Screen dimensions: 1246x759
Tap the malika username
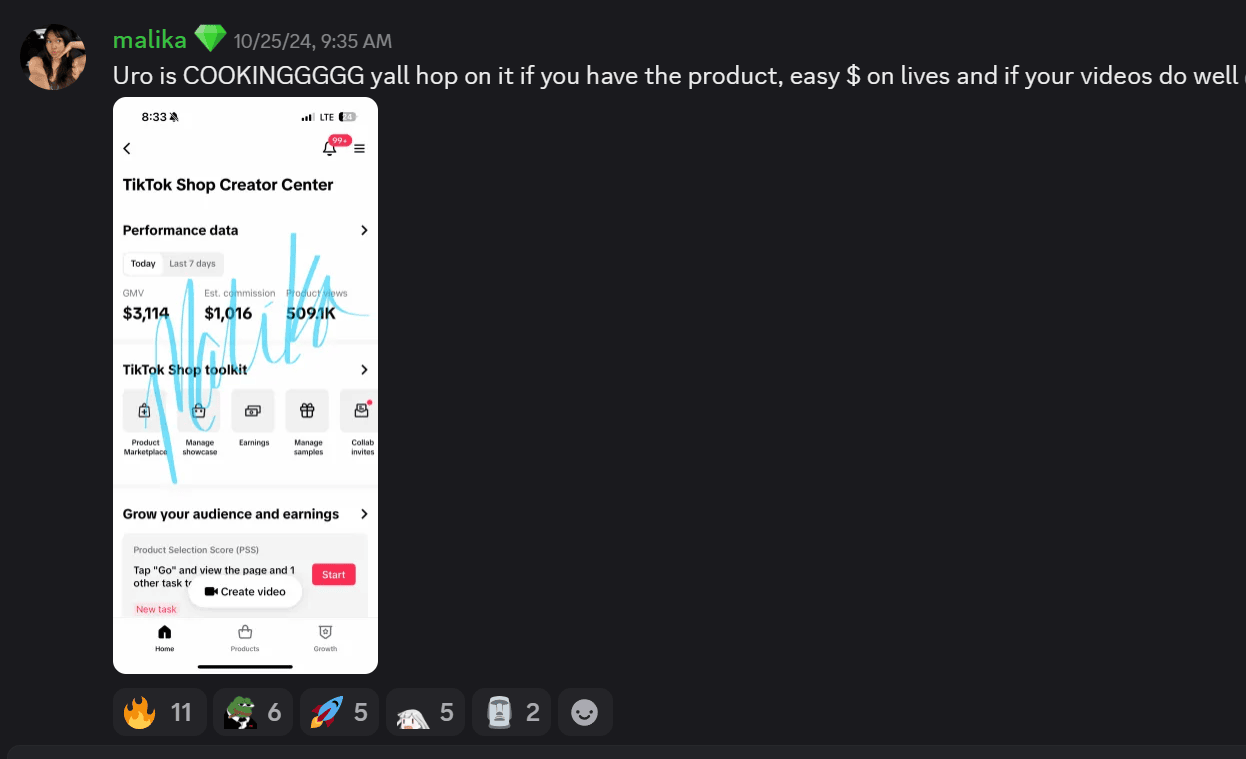pyautogui.click(x=149, y=40)
